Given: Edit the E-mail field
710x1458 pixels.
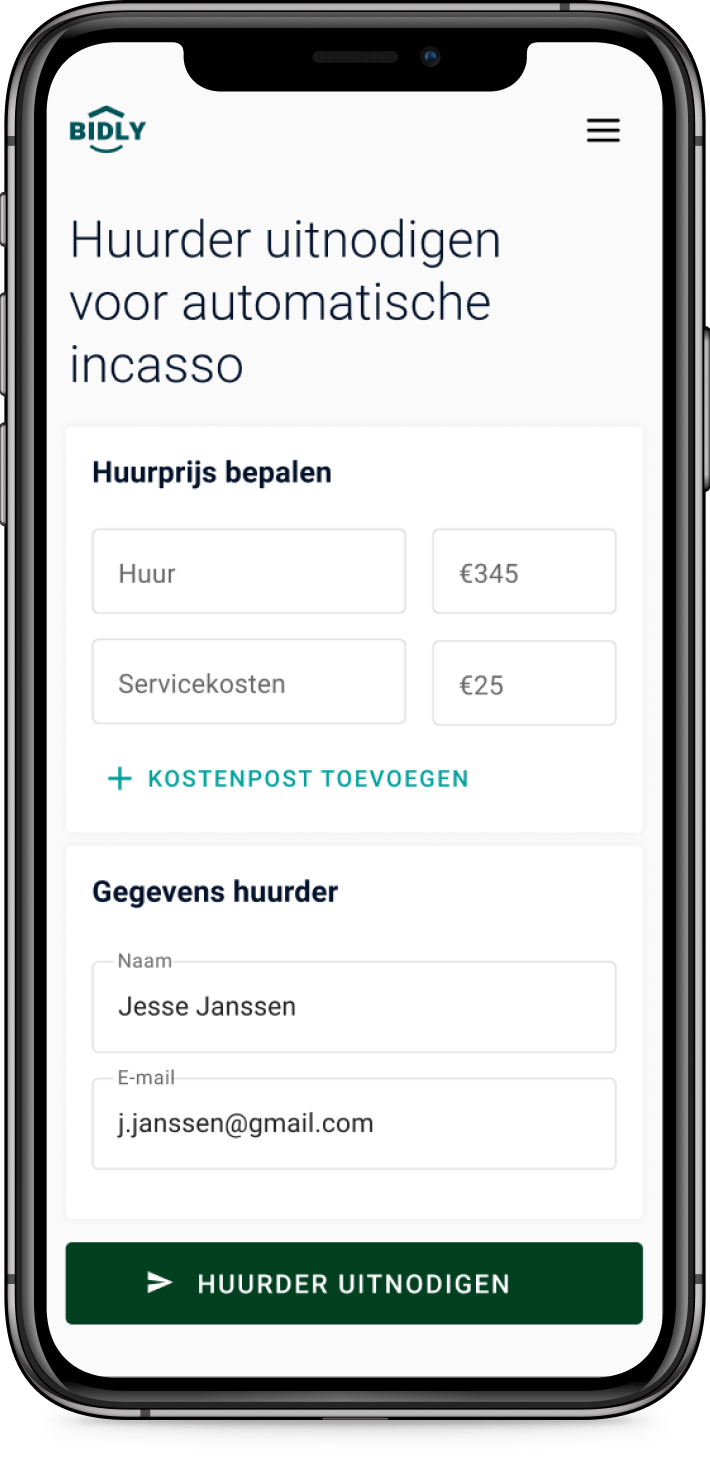Looking at the screenshot, I should point(354,1124).
